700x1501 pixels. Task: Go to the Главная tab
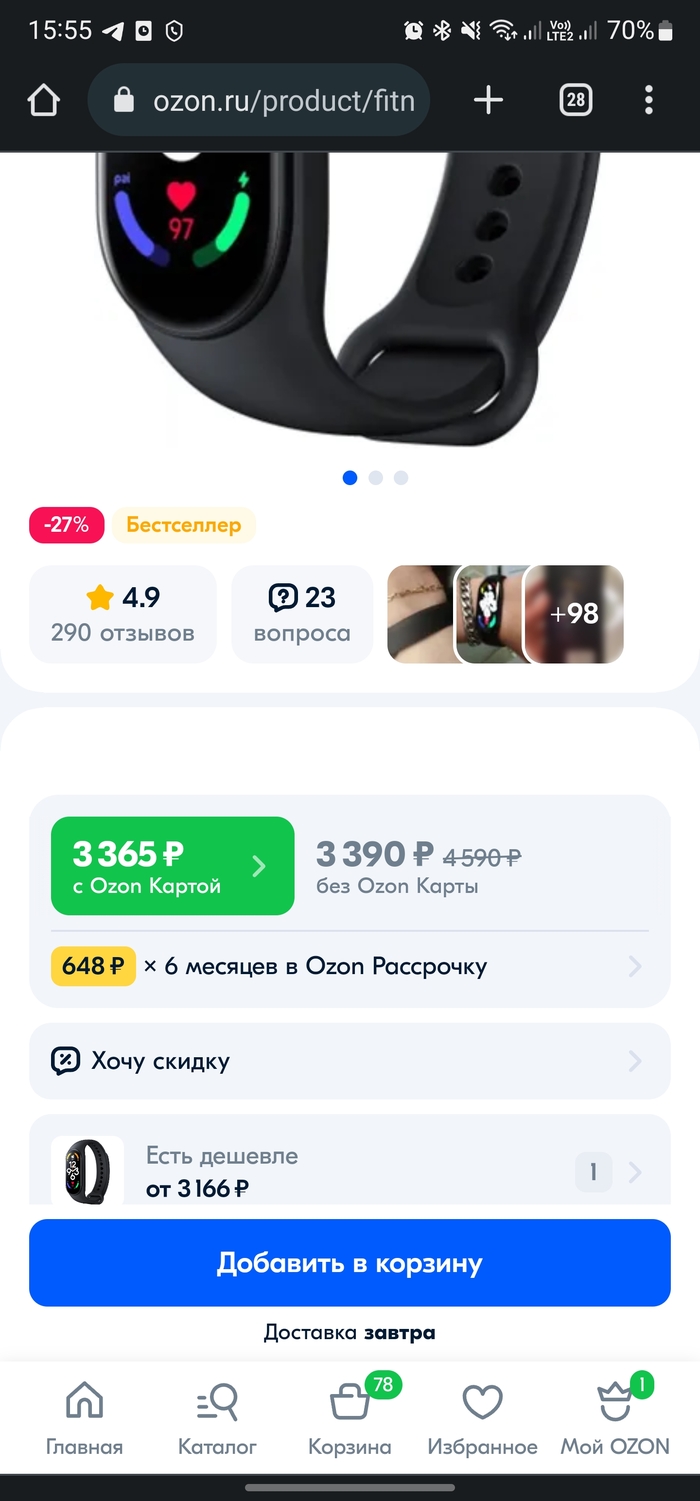(x=84, y=1417)
